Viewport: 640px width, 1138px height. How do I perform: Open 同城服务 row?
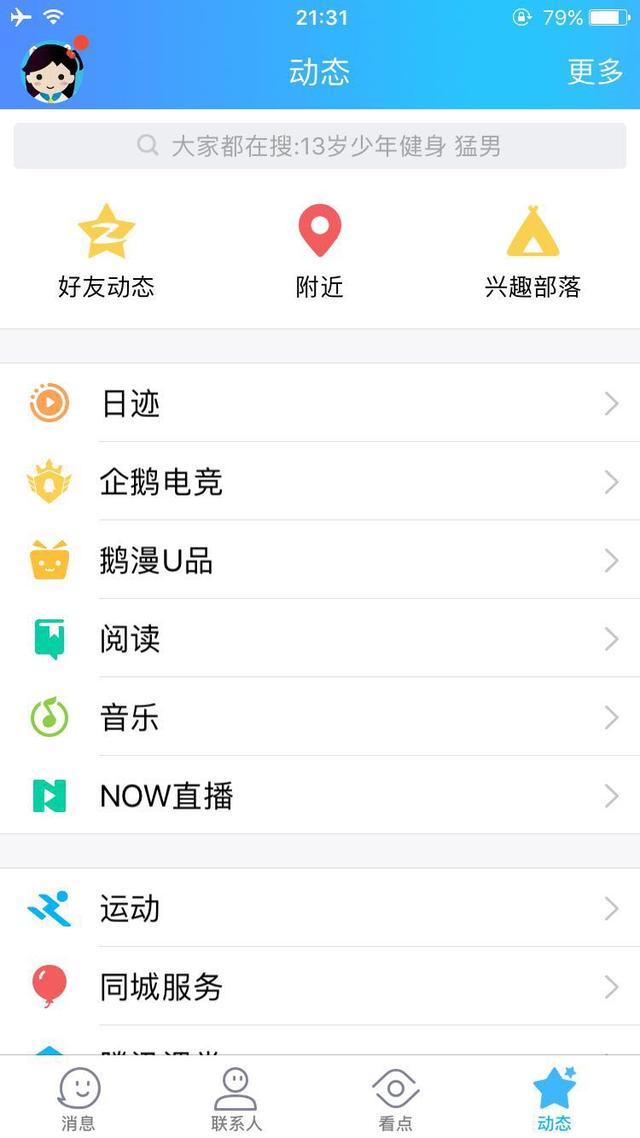(x=320, y=988)
